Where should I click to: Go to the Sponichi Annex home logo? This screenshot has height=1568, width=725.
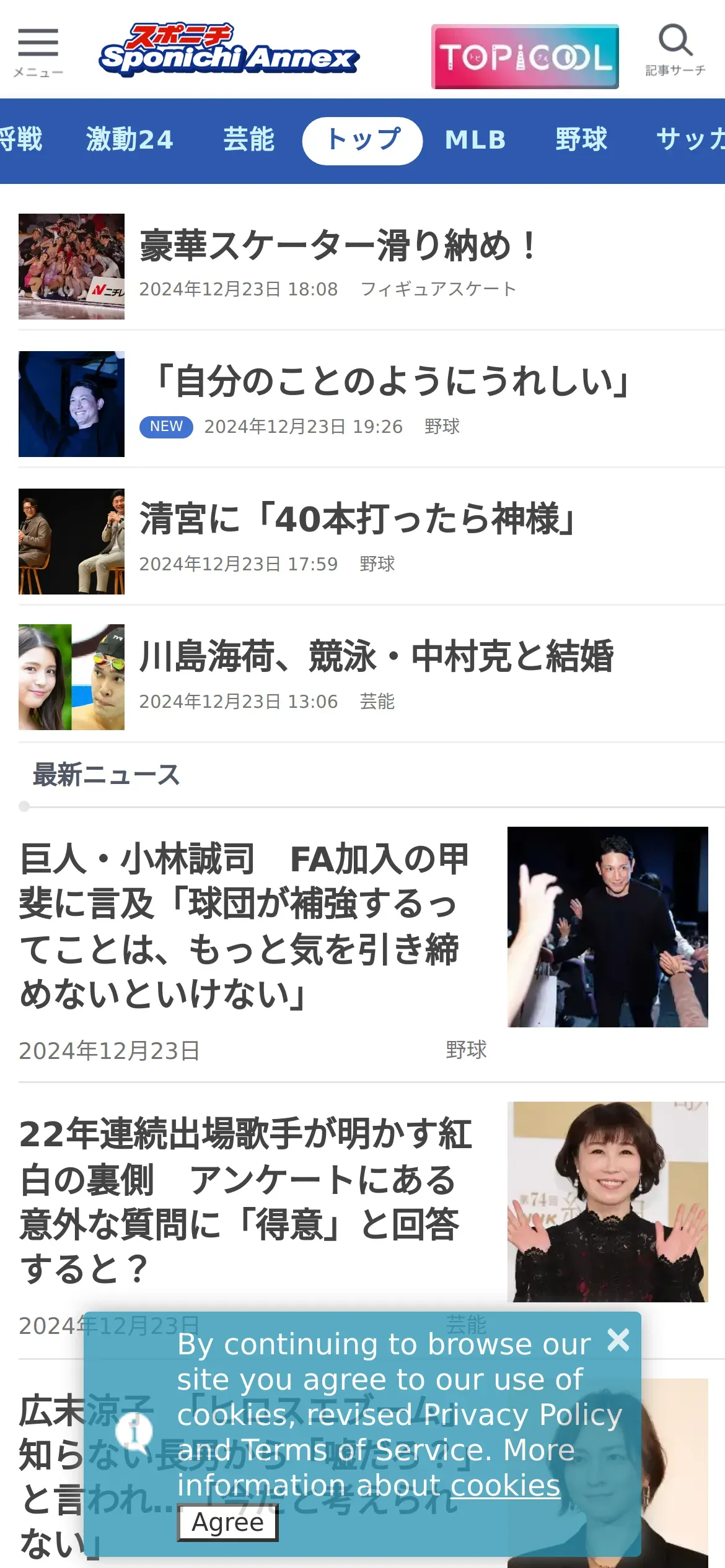pyautogui.click(x=229, y=50)
